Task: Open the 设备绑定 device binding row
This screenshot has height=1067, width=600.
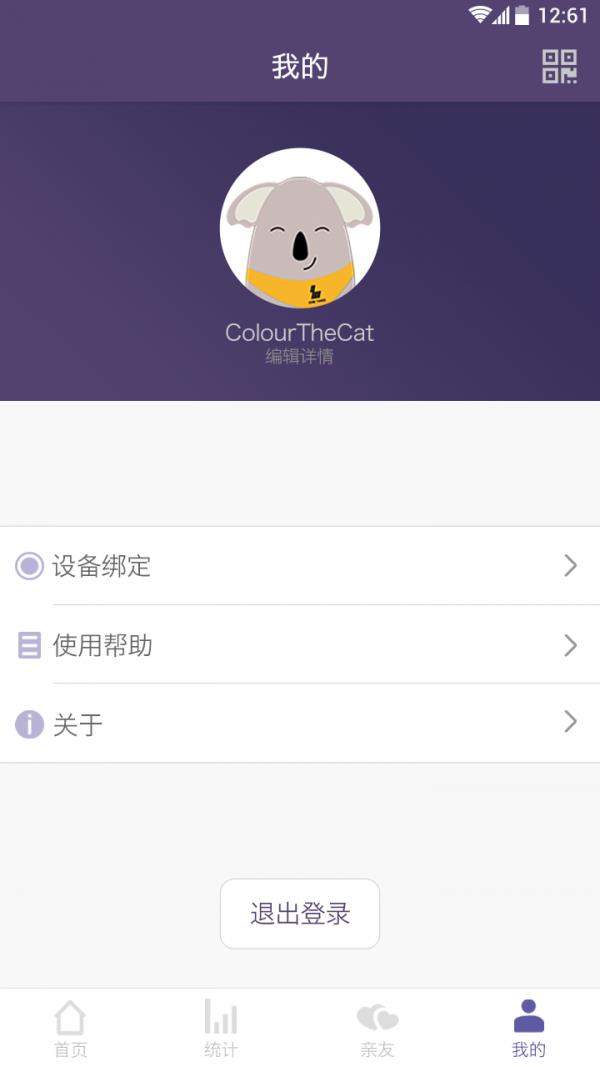Action: [300, 566]
